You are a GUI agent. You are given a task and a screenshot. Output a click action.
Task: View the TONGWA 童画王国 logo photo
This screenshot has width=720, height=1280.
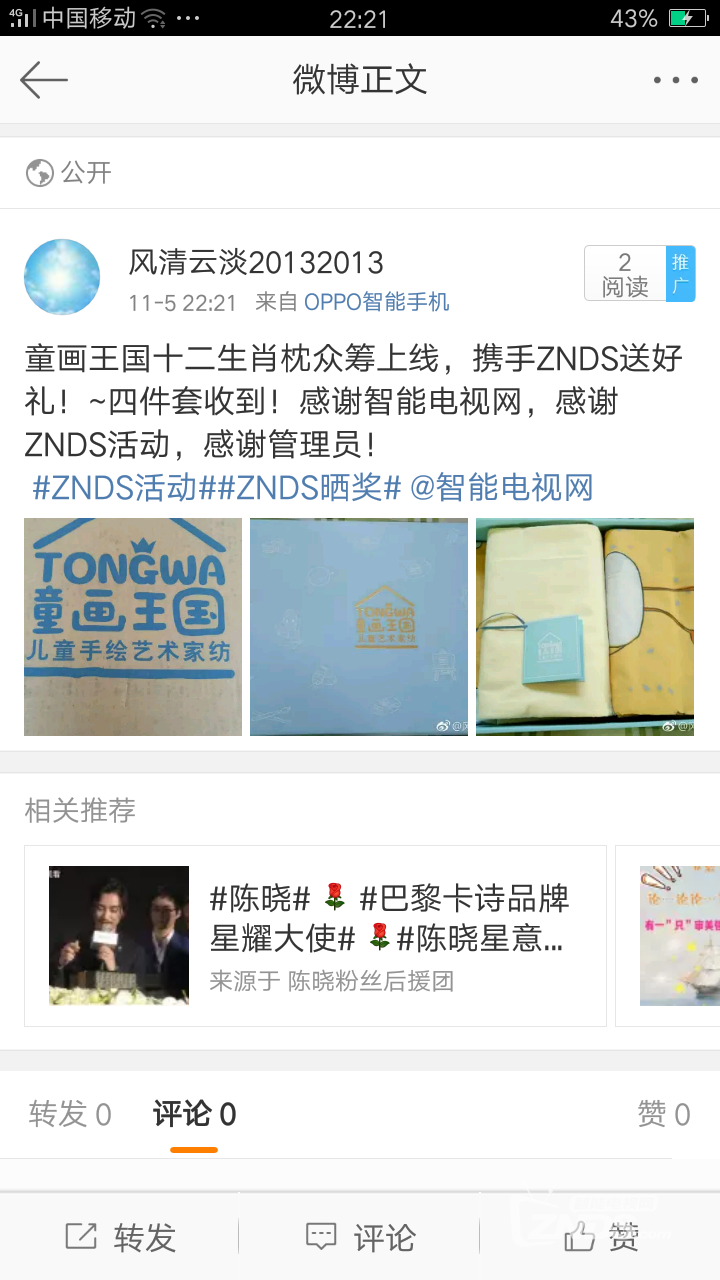coord(133,627)
